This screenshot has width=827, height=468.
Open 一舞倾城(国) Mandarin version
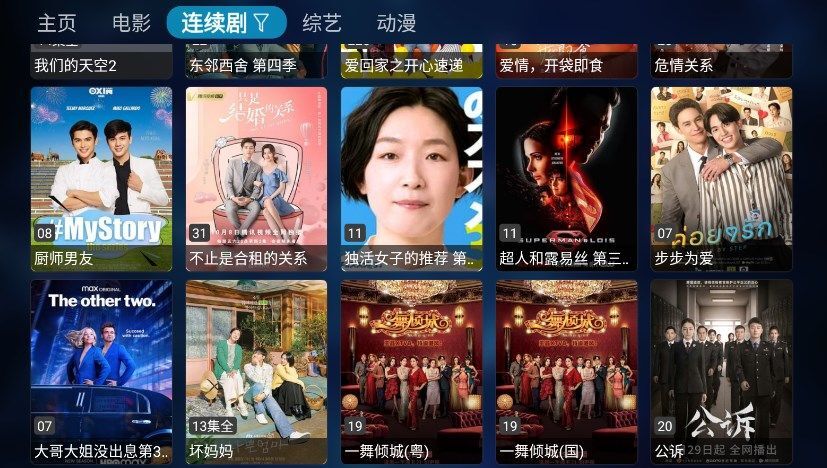566,372
